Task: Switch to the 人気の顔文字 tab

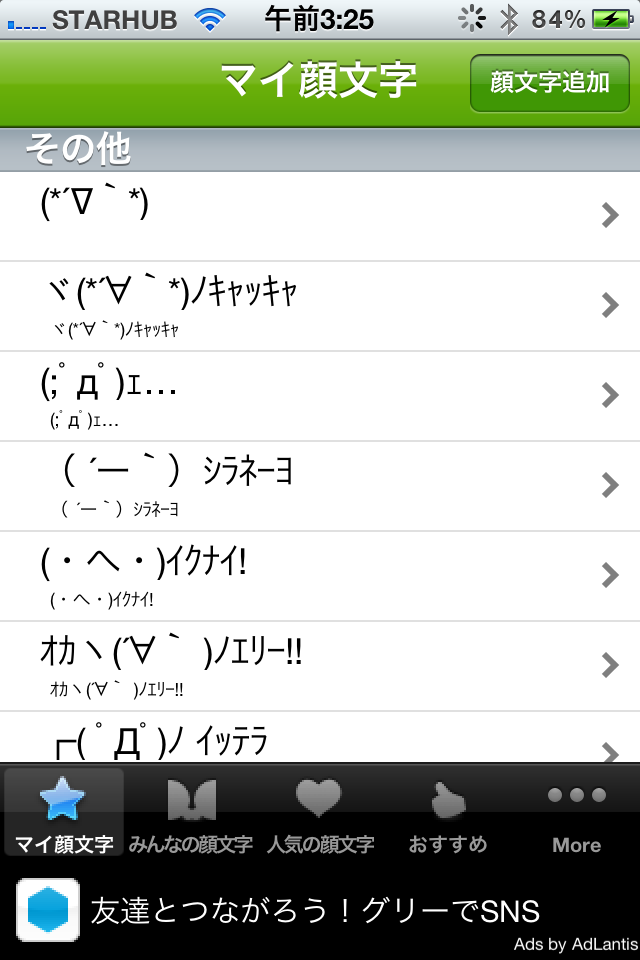Action: coord(320,815)
